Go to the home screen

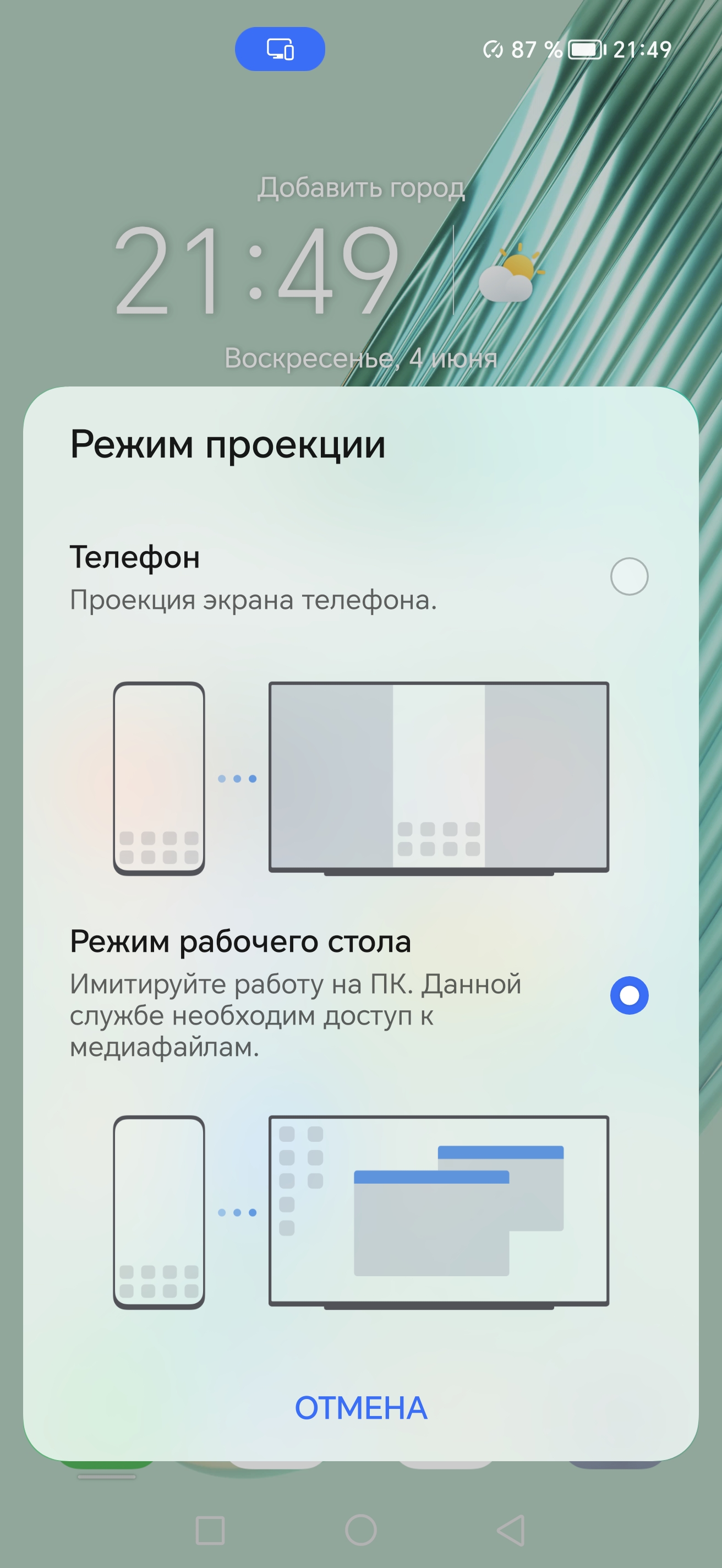point(360,1529)
